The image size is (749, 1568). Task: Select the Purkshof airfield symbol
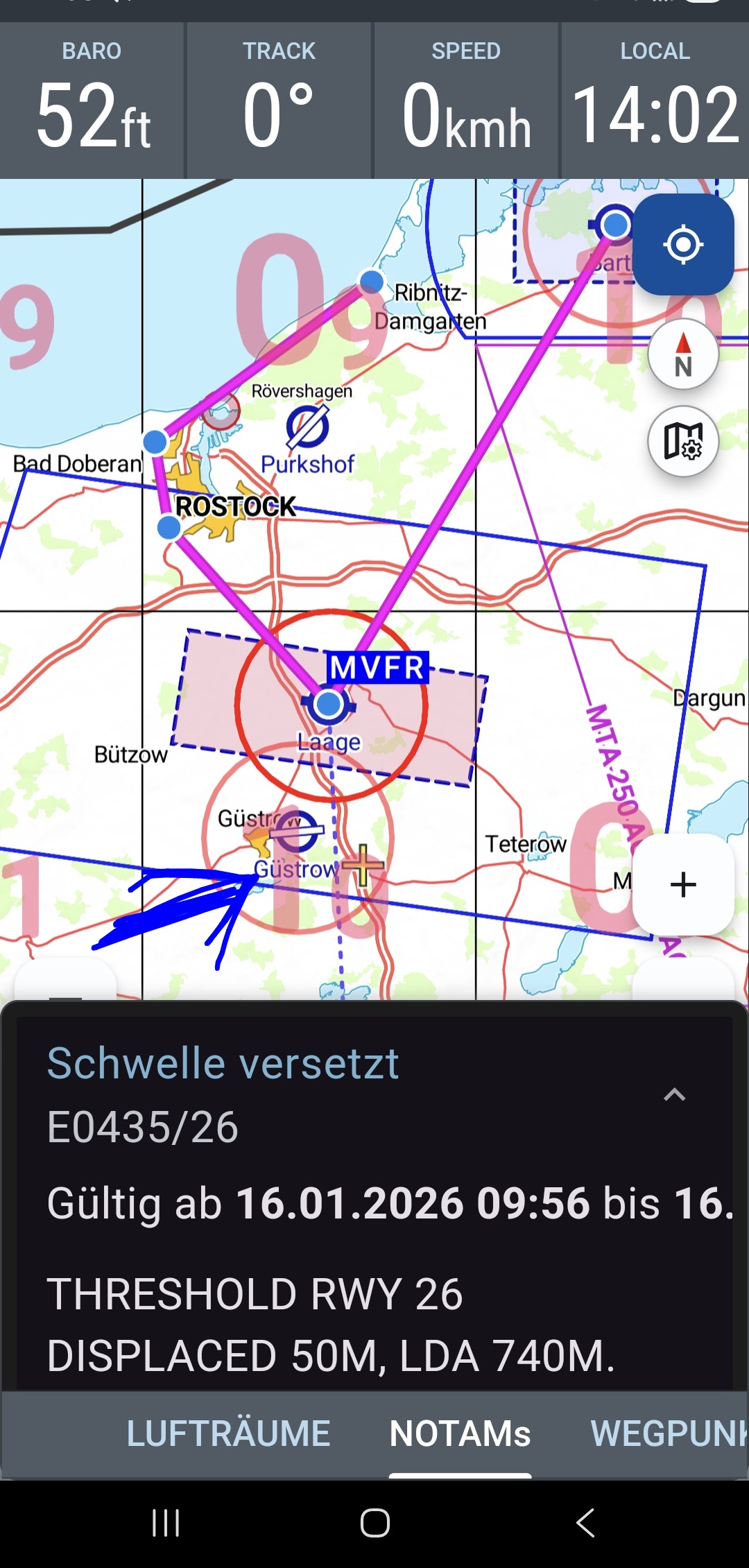[307, 427]
